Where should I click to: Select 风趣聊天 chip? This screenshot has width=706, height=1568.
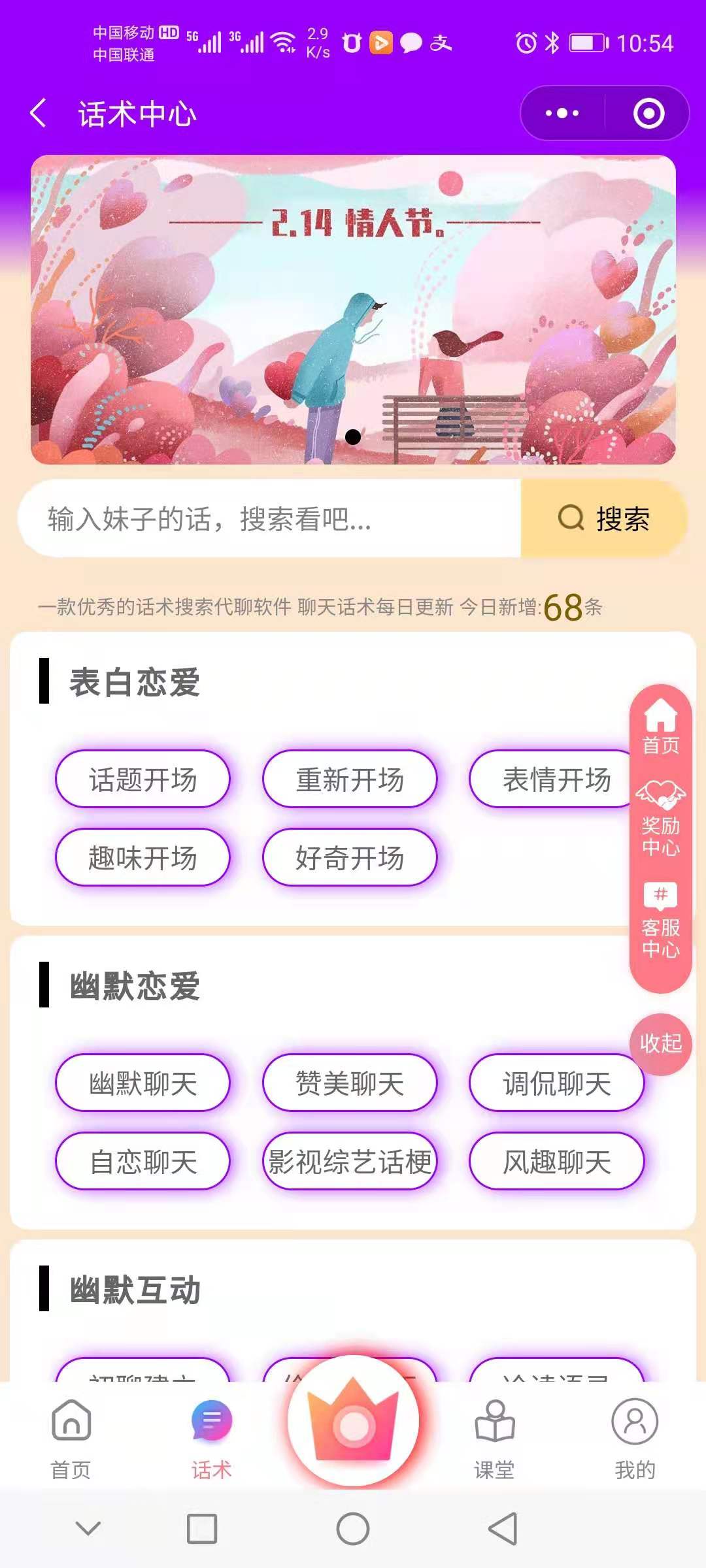point(556,1162)
